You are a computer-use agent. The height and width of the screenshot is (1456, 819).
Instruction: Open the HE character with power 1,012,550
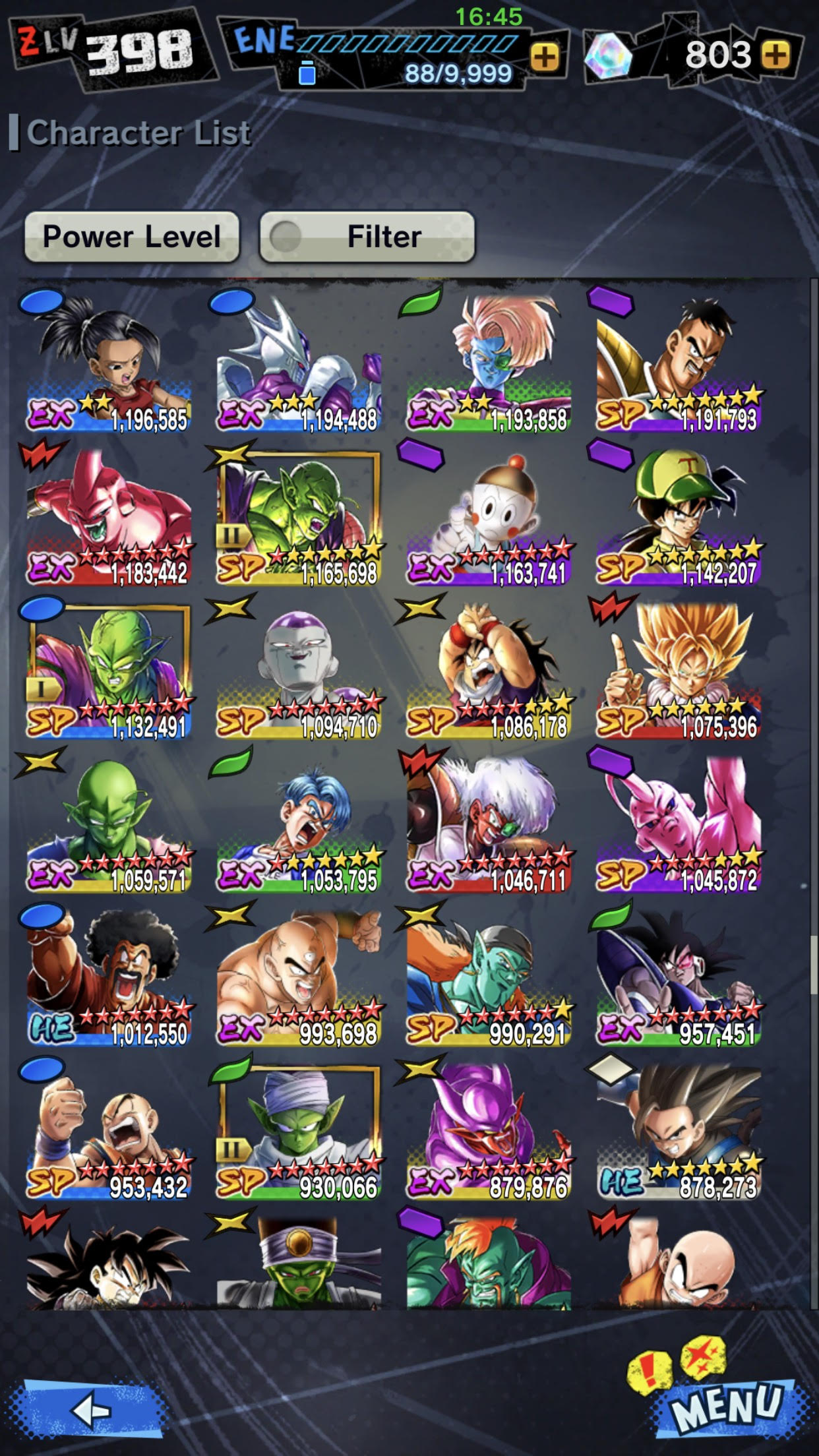click(x=109, y=976)
